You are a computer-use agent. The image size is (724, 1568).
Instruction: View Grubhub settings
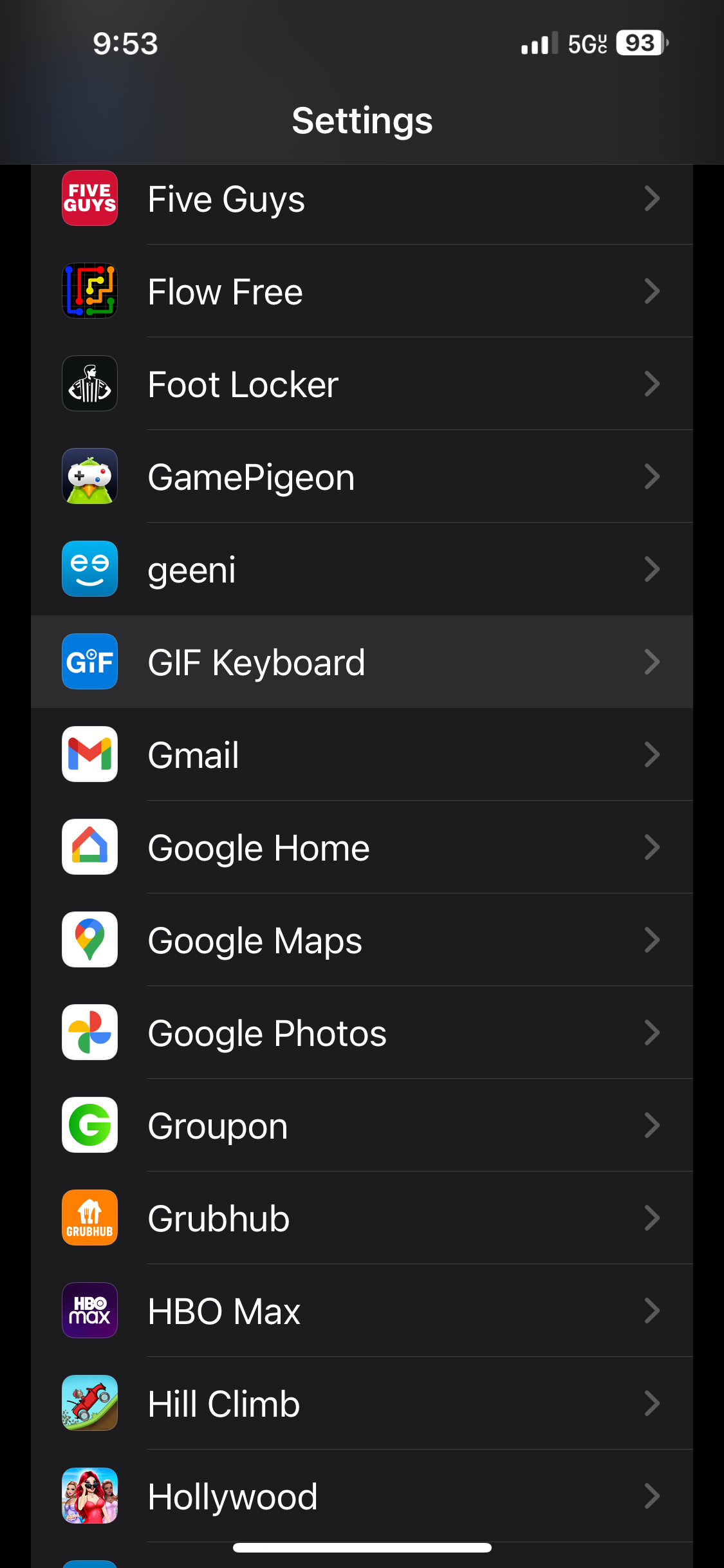362,1218
